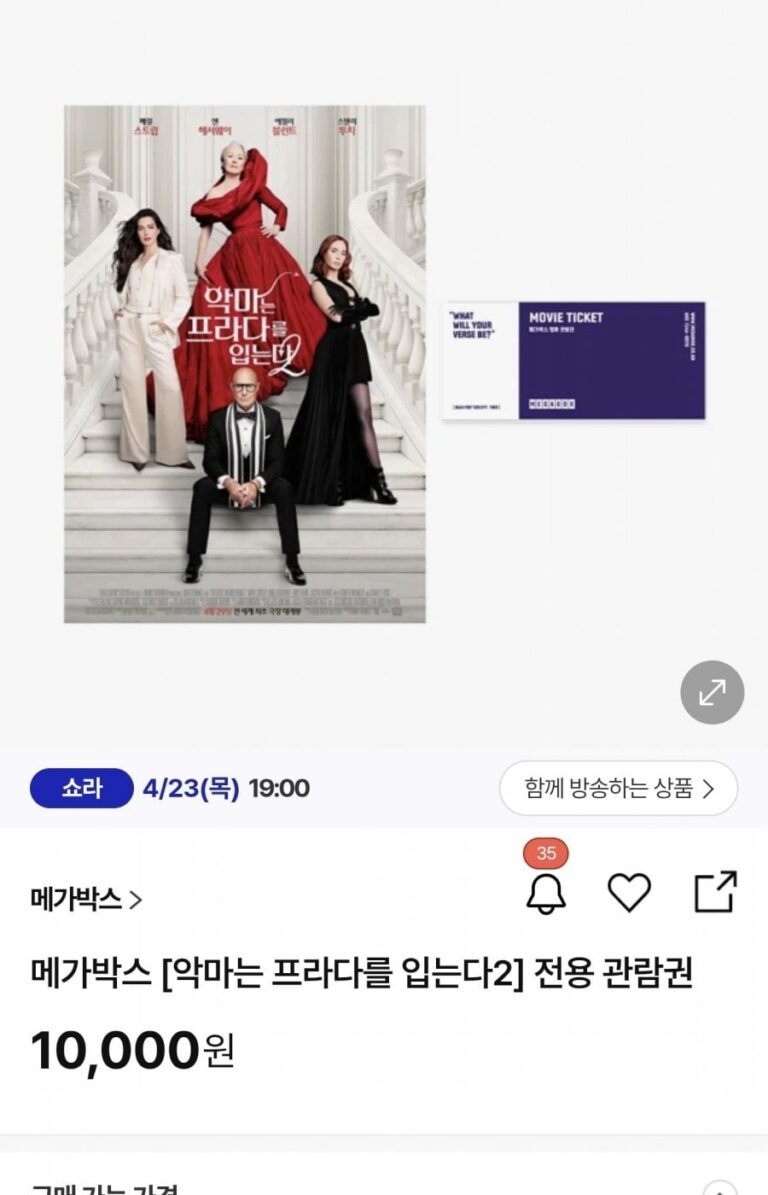The image size is (768, 1195).
Task: Expand the product image to full screen
Action: pos(712,692)
